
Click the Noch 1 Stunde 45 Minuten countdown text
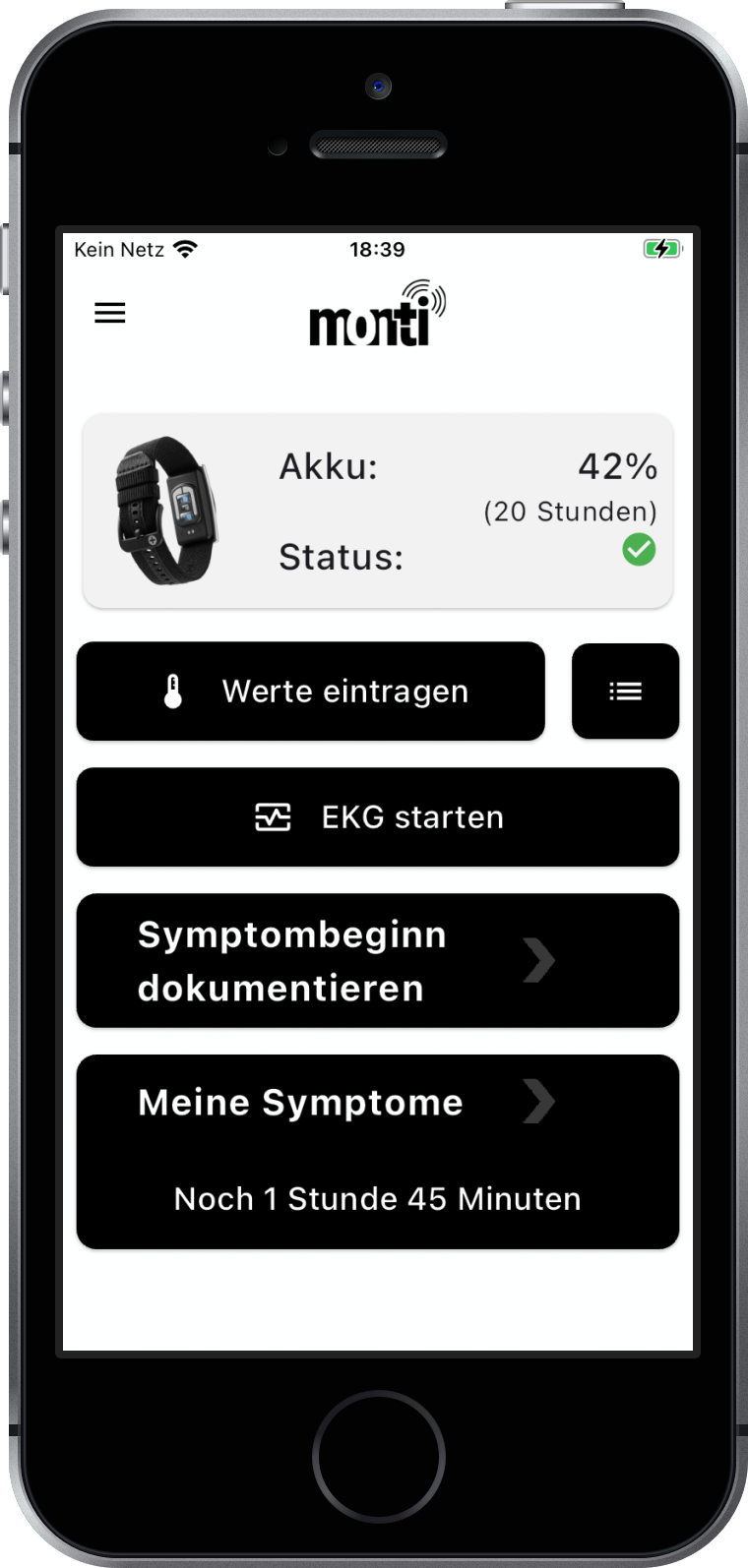pos(378,1198)
